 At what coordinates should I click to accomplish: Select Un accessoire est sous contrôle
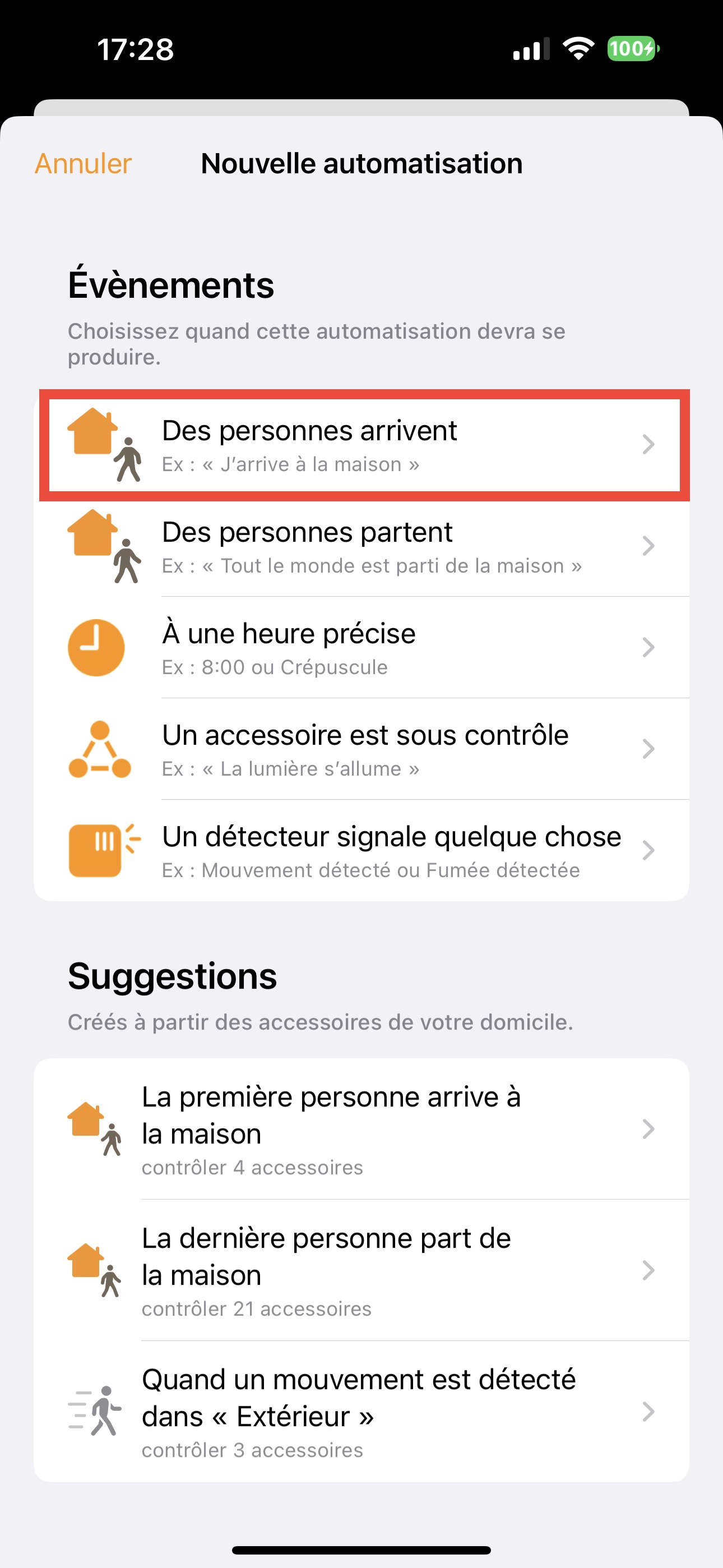tap(361, 749)
